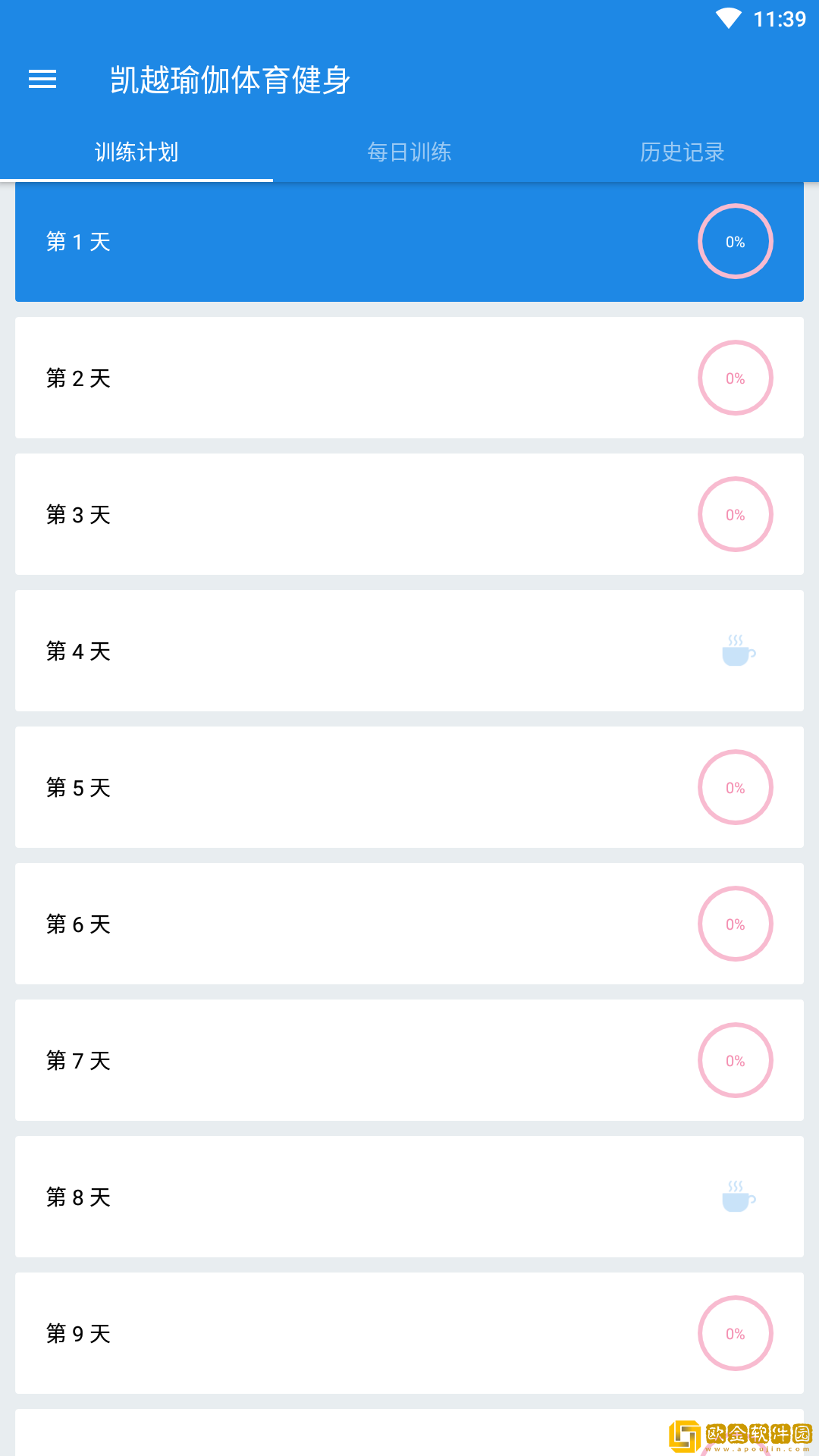This screenshot has height=1456, width=819.
Task: View the 第 9 天 workout
Action: tap(409, 1333)
